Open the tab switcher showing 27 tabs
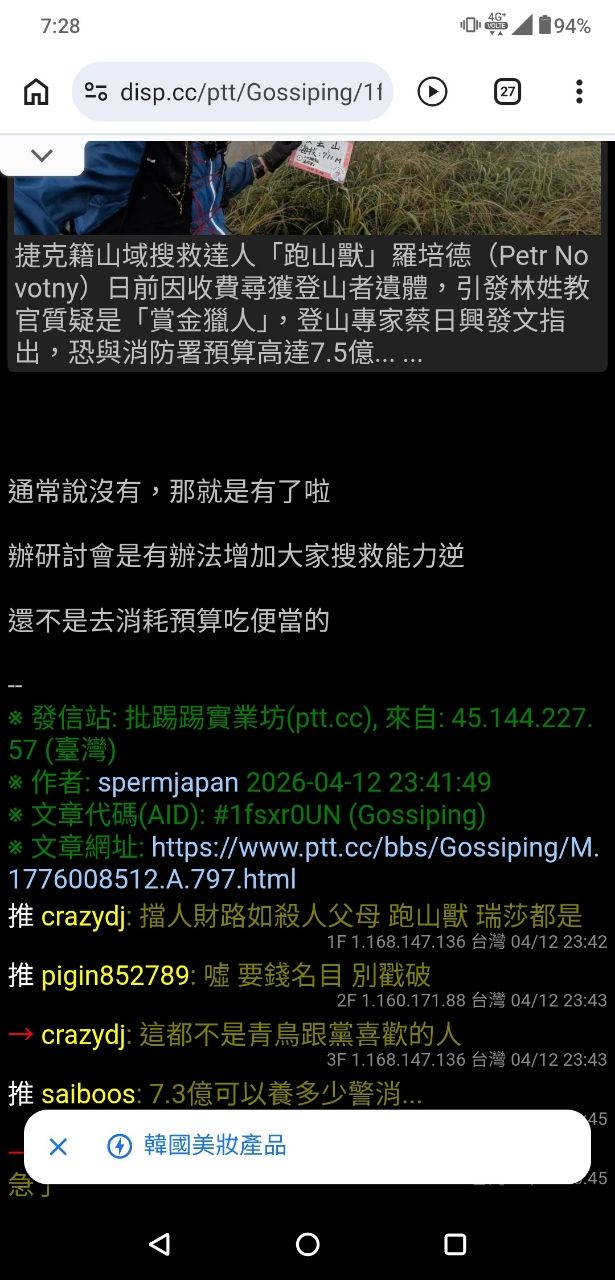 click(x=508, y=92)
